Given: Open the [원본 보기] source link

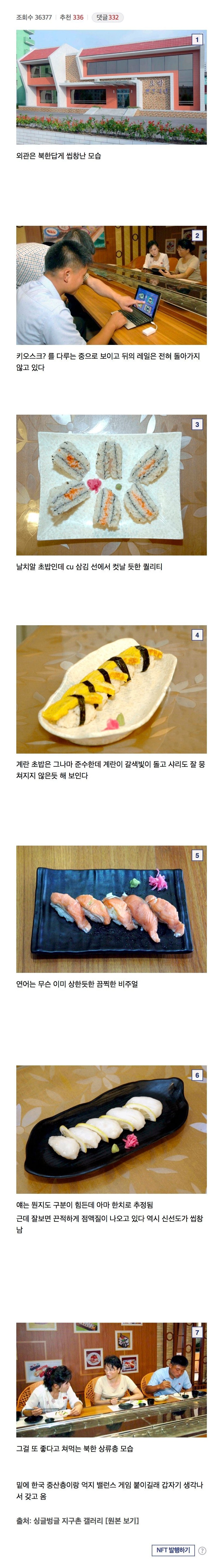Looking at the screenshot, I should (x=122, y=1521).
